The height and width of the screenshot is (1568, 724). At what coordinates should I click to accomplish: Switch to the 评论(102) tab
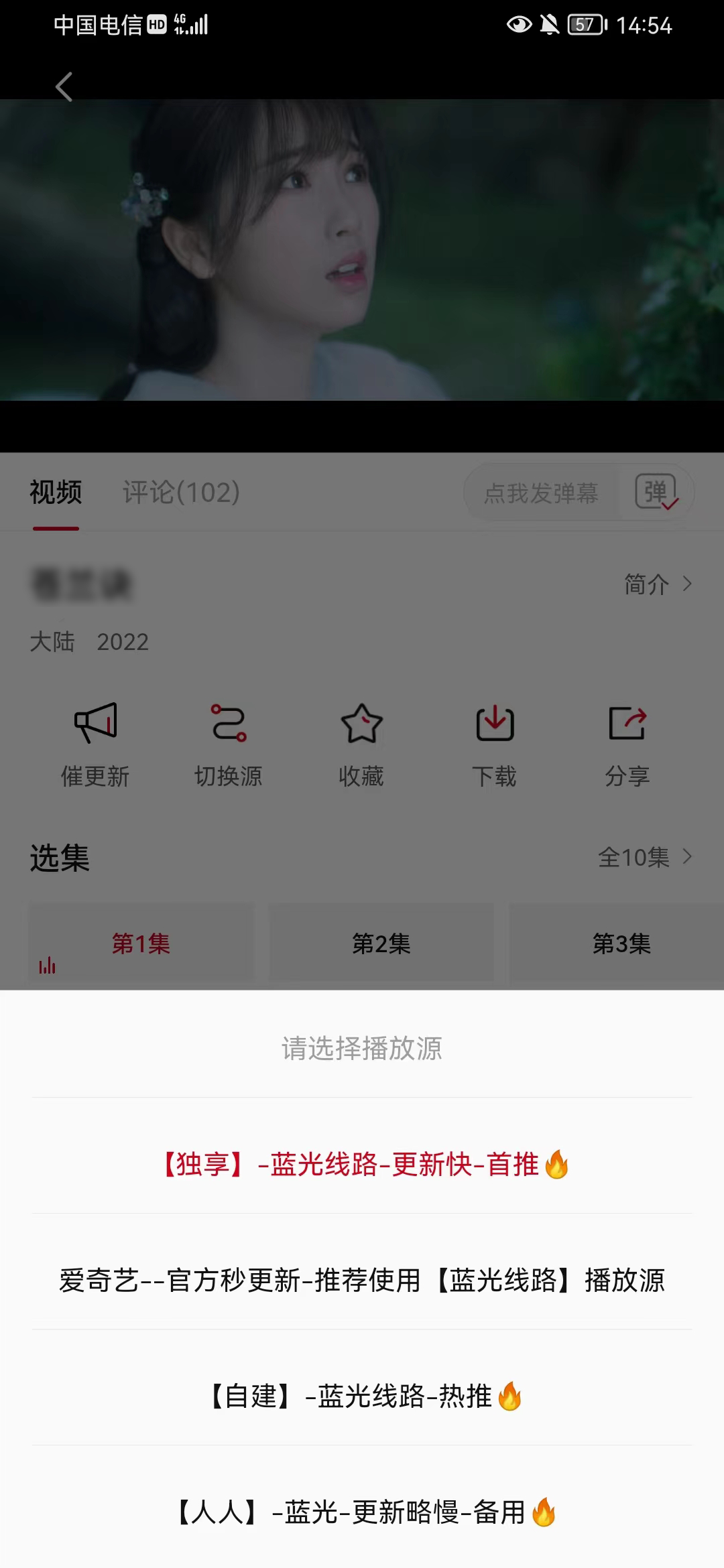coord(181,493)
